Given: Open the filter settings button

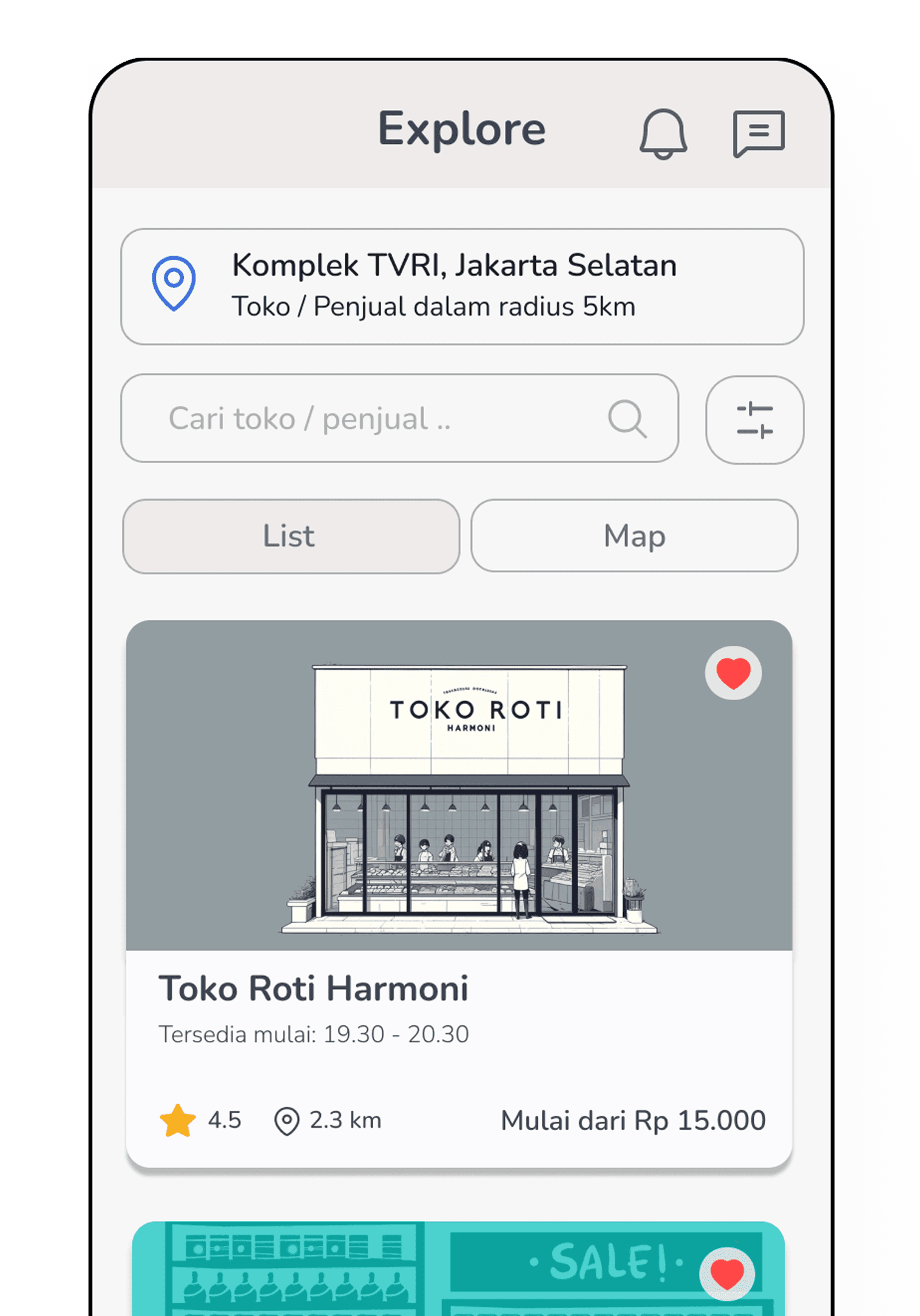Looking at the screenshot, I should coord(754,419).
